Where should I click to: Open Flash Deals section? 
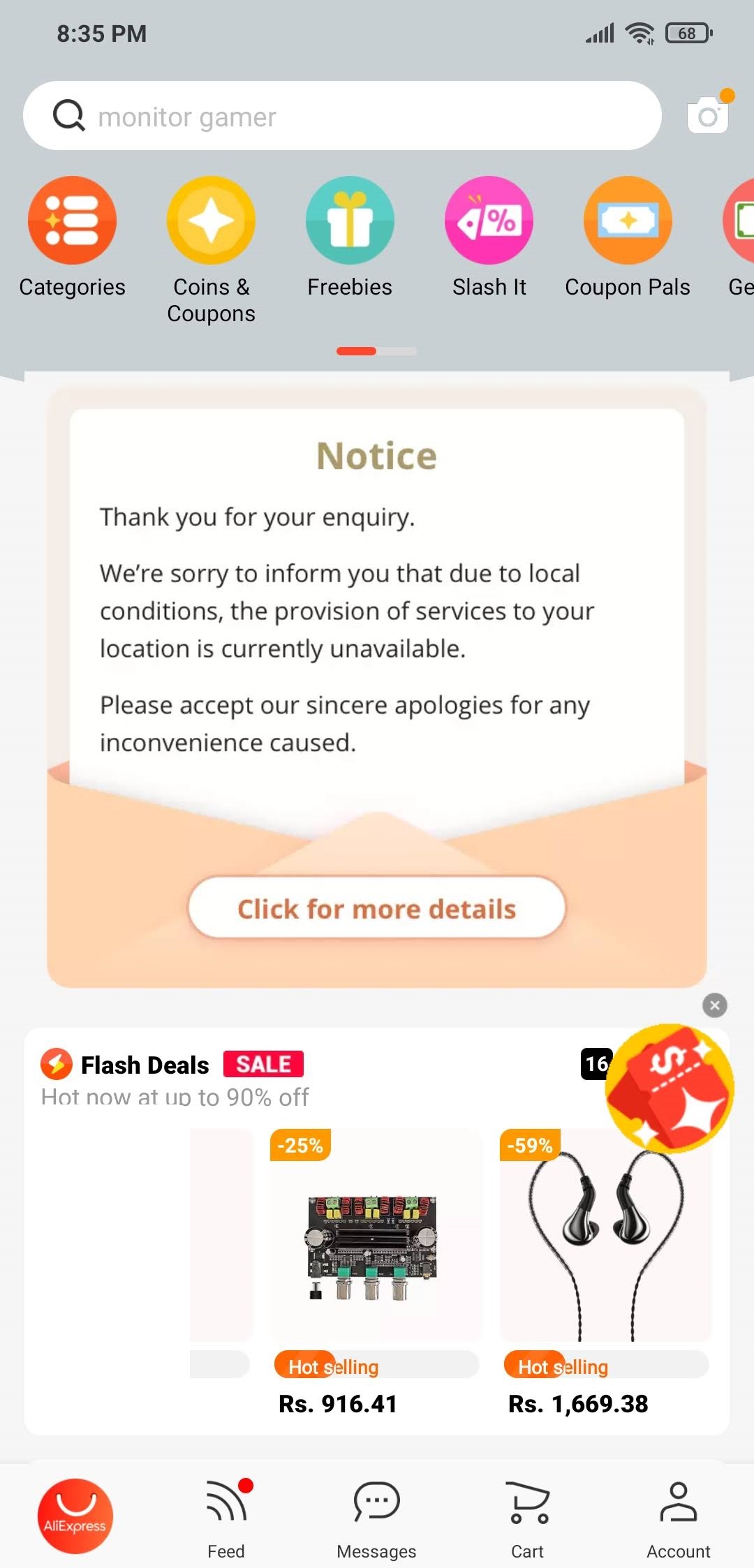pos(145,1065)
